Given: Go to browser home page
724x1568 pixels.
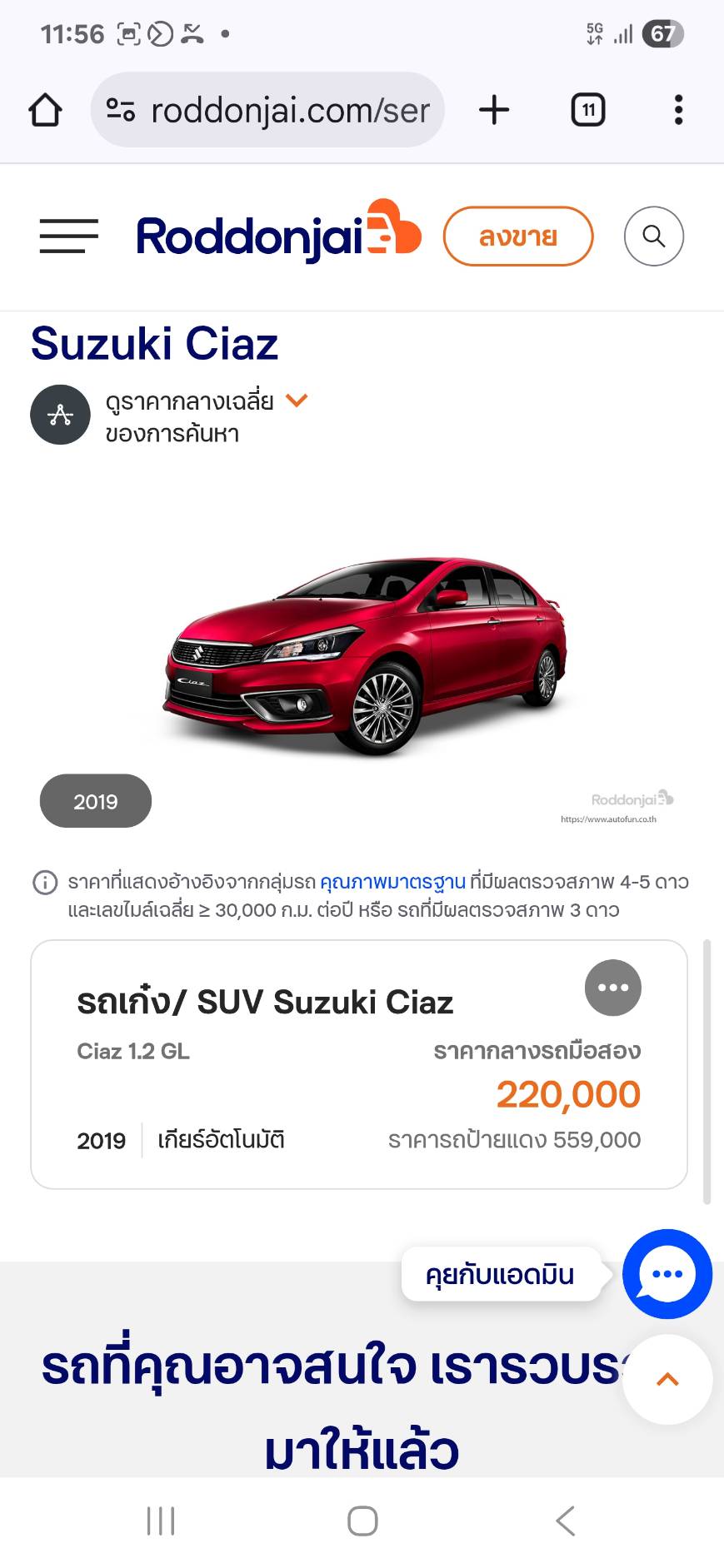Looking at the screenshot, I should click(x=46, y=110).
